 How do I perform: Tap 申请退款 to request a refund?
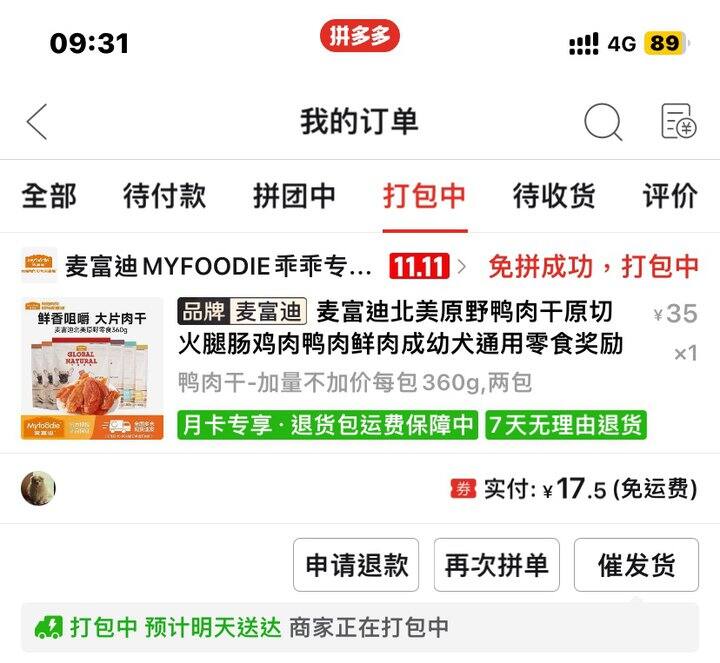[356, 565]
